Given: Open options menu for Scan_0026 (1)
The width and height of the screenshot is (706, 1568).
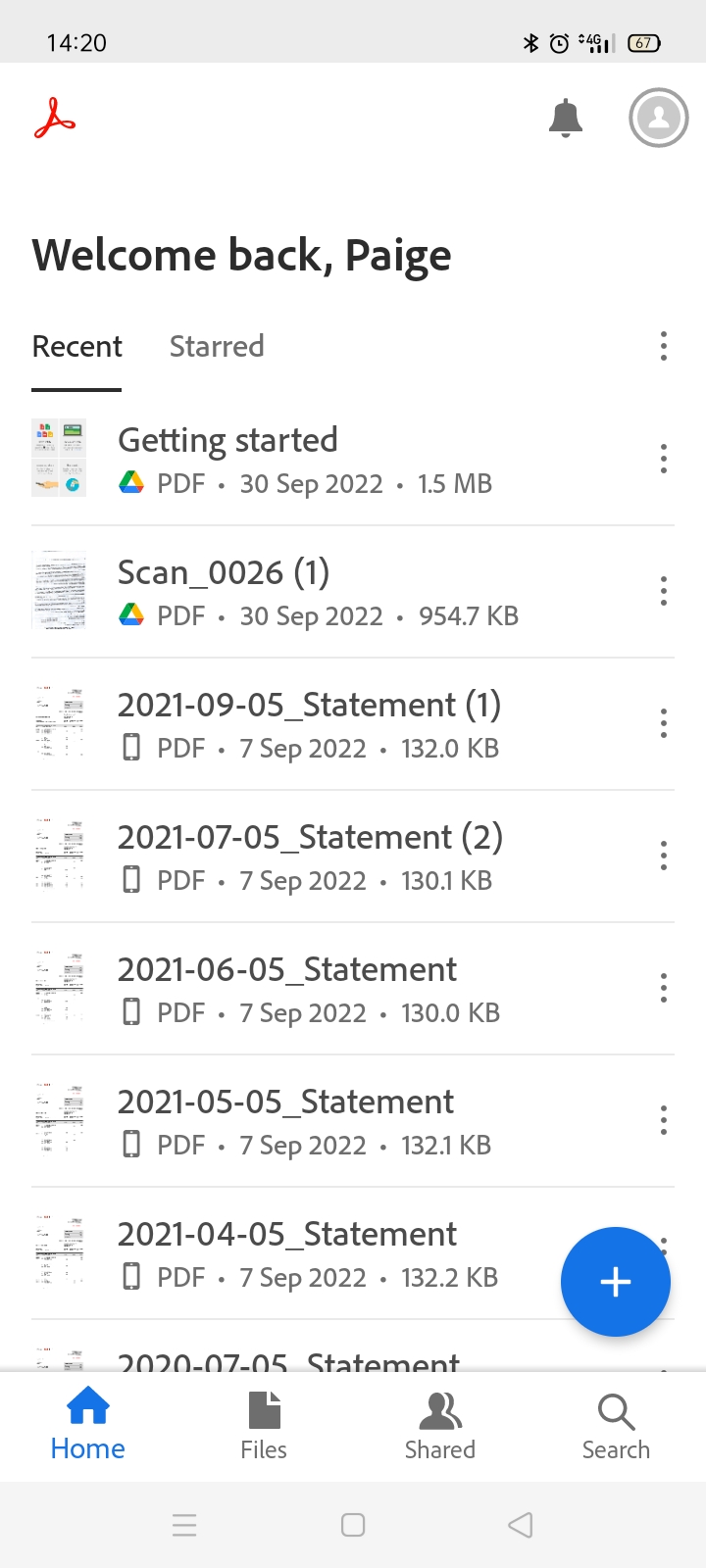Looking at the screenshot, I should point(663,590).
